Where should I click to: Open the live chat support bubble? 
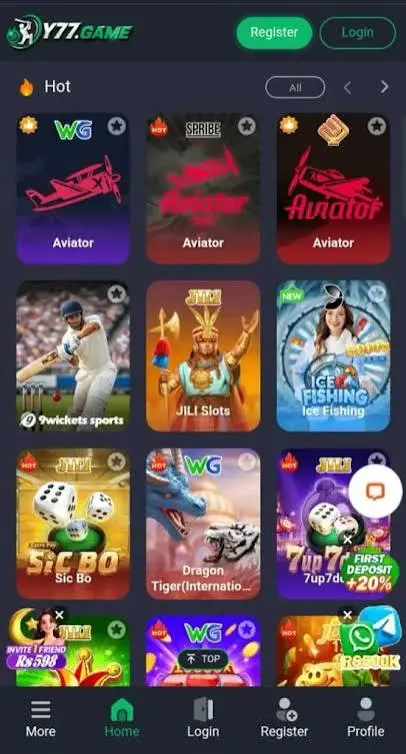click(375, 491)
